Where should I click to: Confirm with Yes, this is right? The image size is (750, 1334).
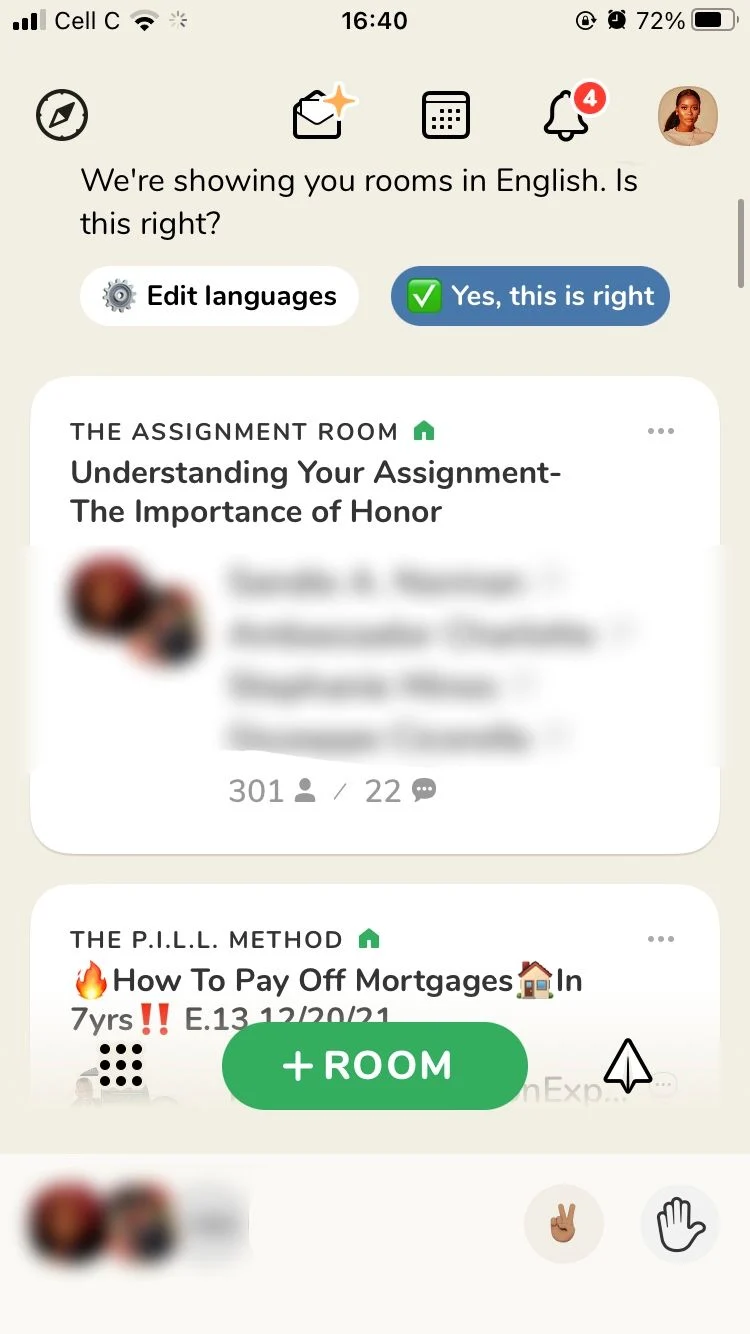click(x=530, y=296)
